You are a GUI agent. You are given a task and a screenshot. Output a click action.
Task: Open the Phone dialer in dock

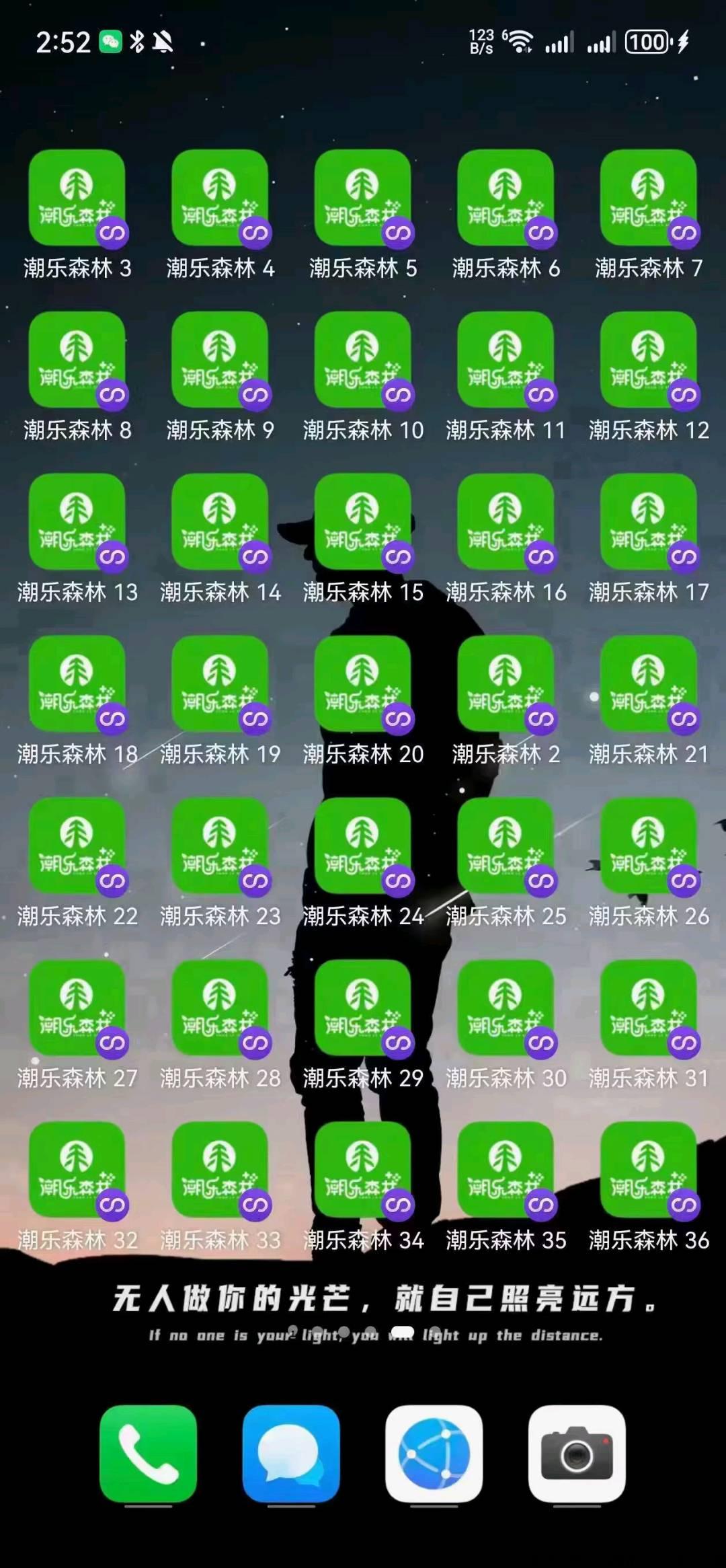[148, 1453]
